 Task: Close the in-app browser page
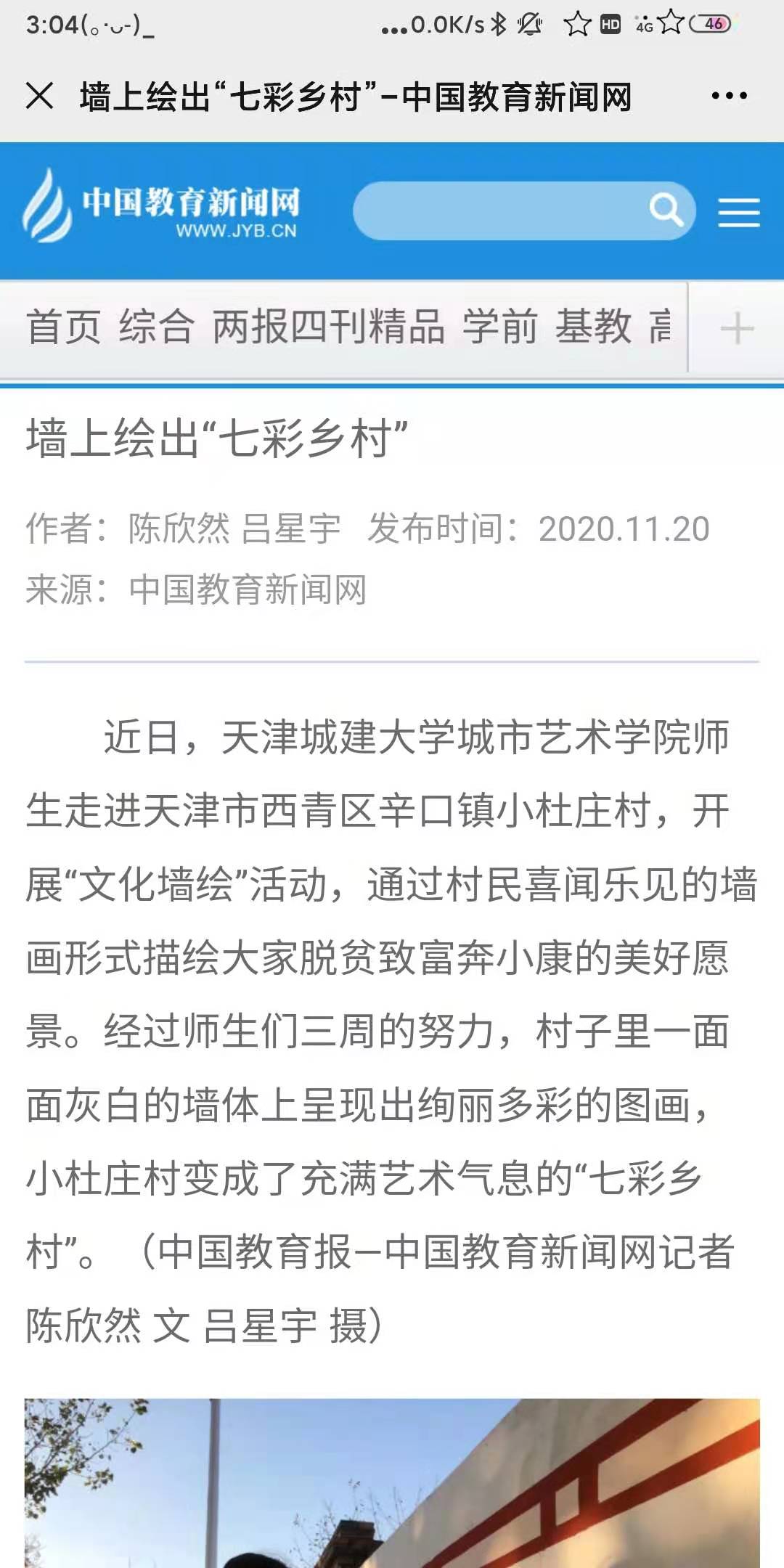coord(39,96)
